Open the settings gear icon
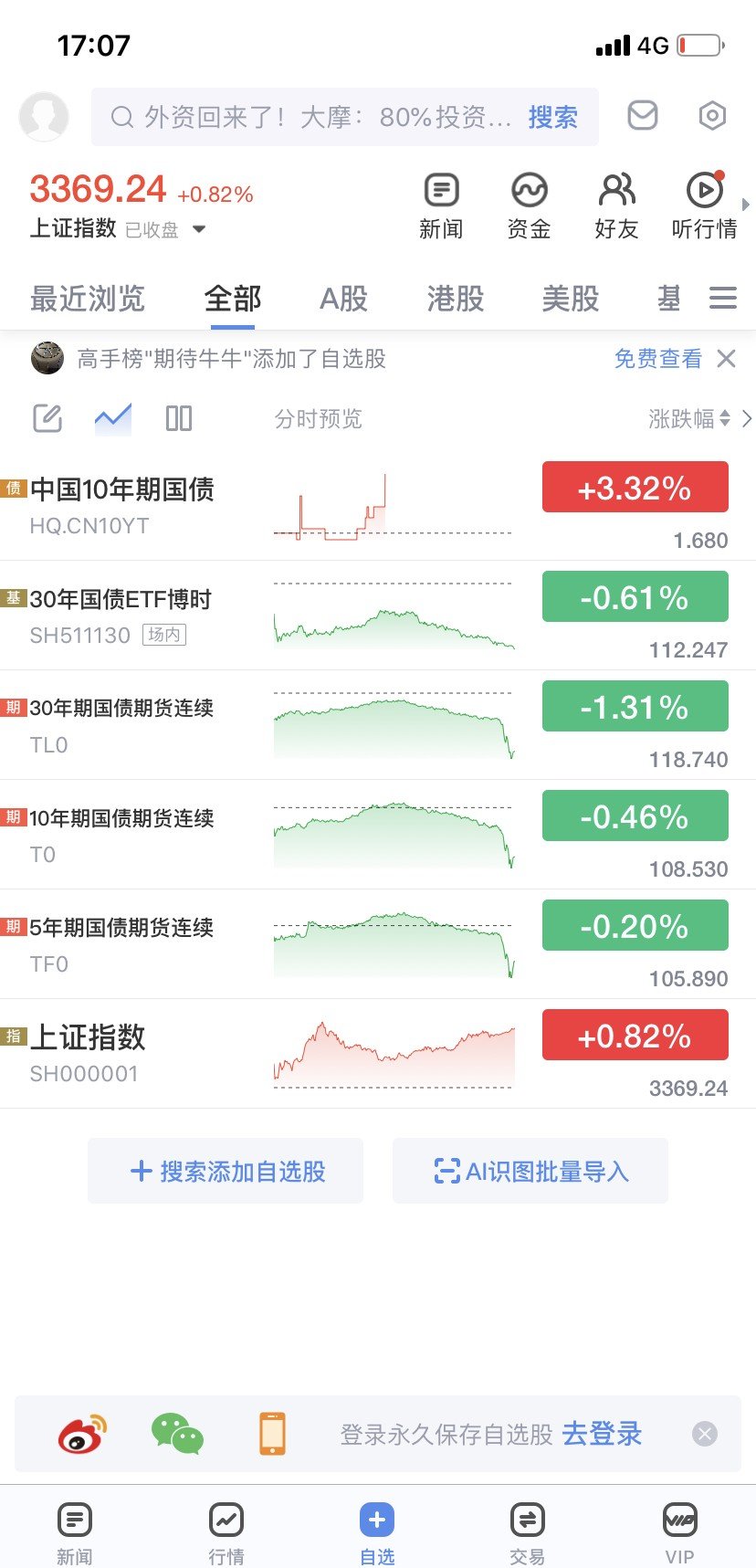Screen dimensions: 756x1568 pos(712,116)
